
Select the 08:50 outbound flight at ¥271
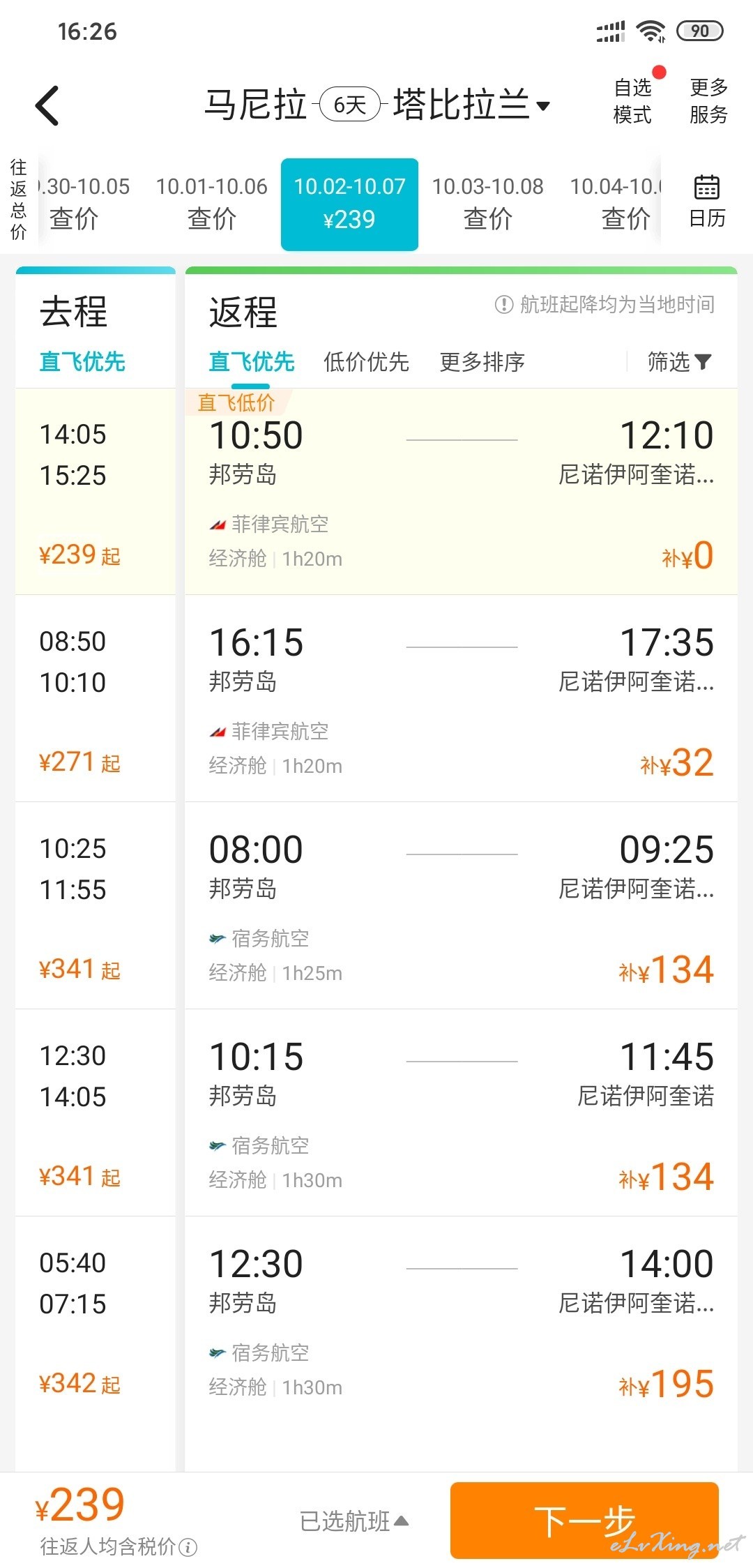click(96, 698)
